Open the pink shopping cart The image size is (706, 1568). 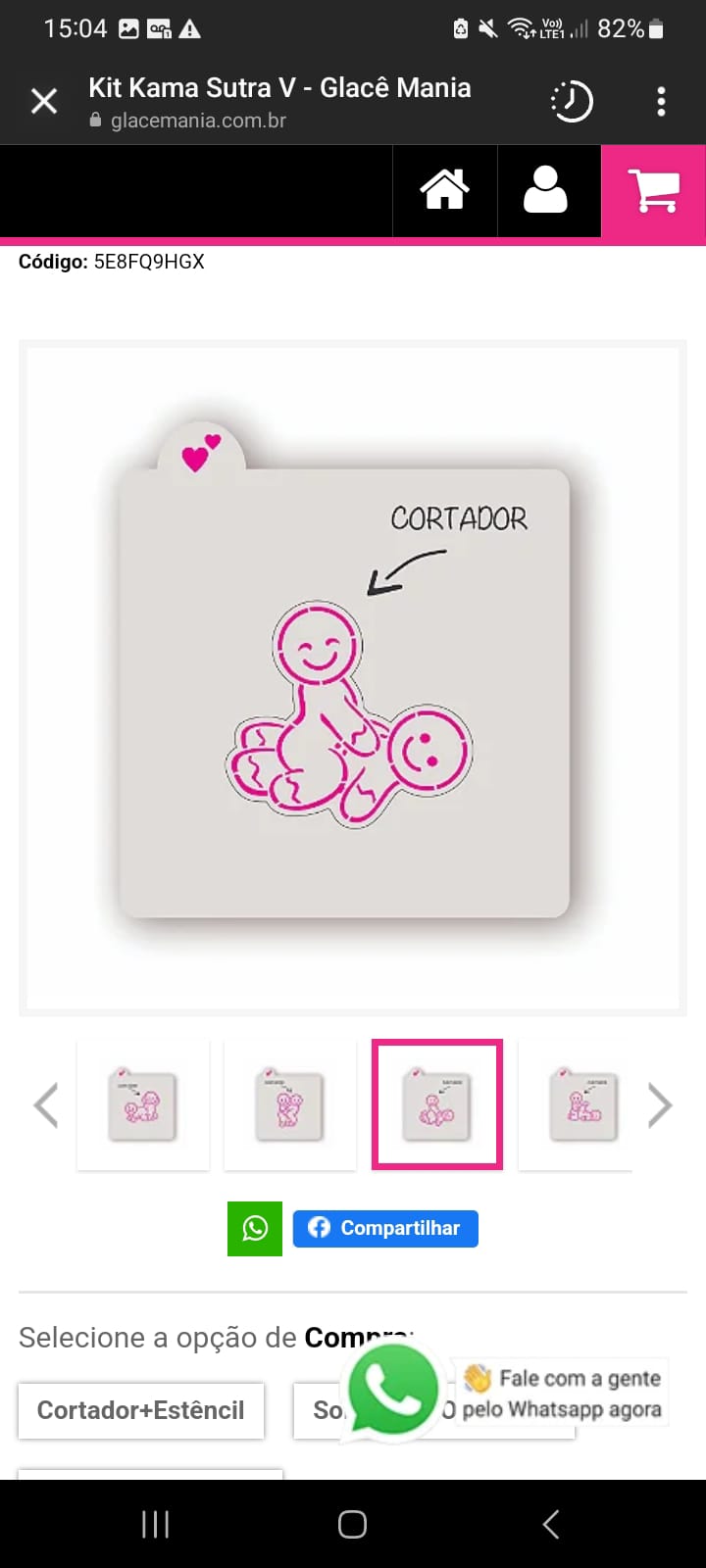654,190
